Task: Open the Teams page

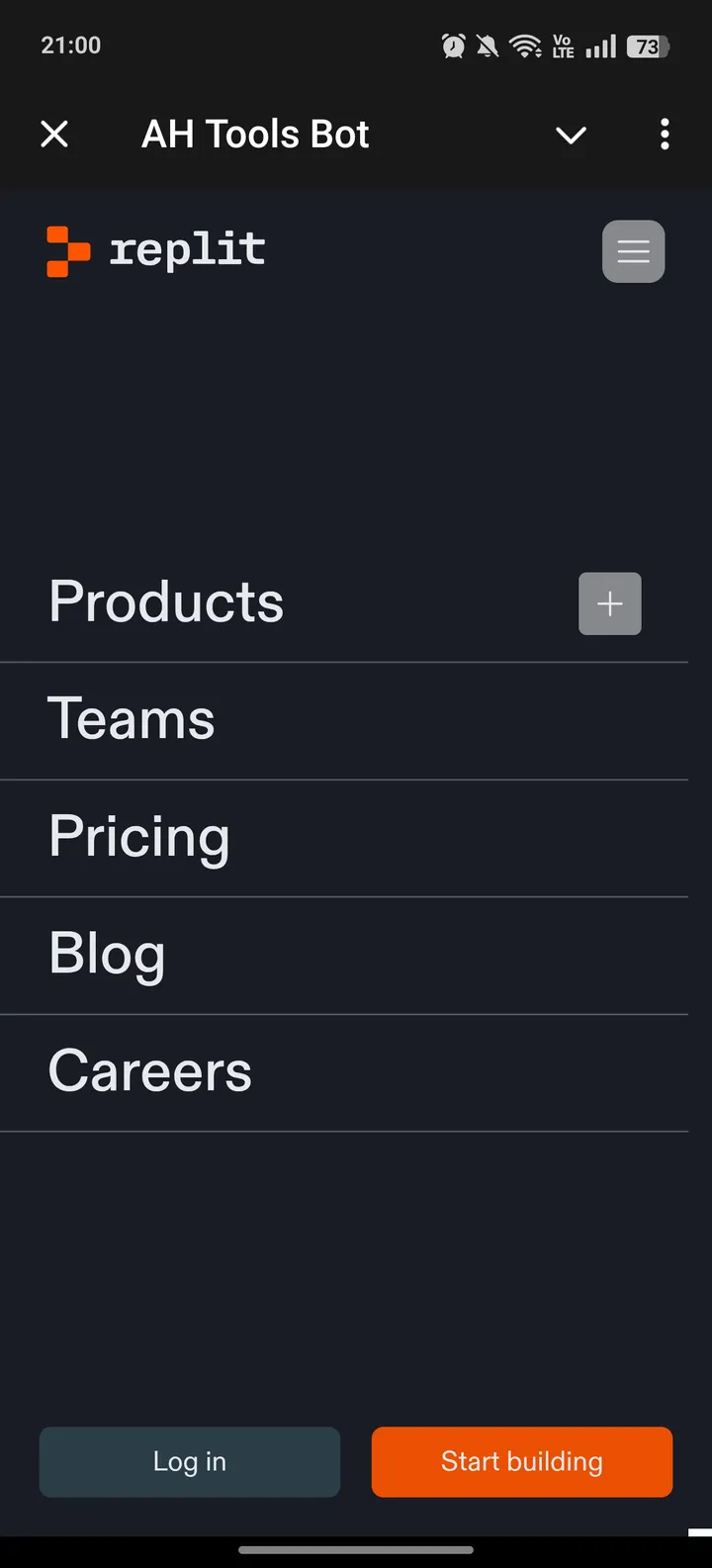Action: pos(132,719)
